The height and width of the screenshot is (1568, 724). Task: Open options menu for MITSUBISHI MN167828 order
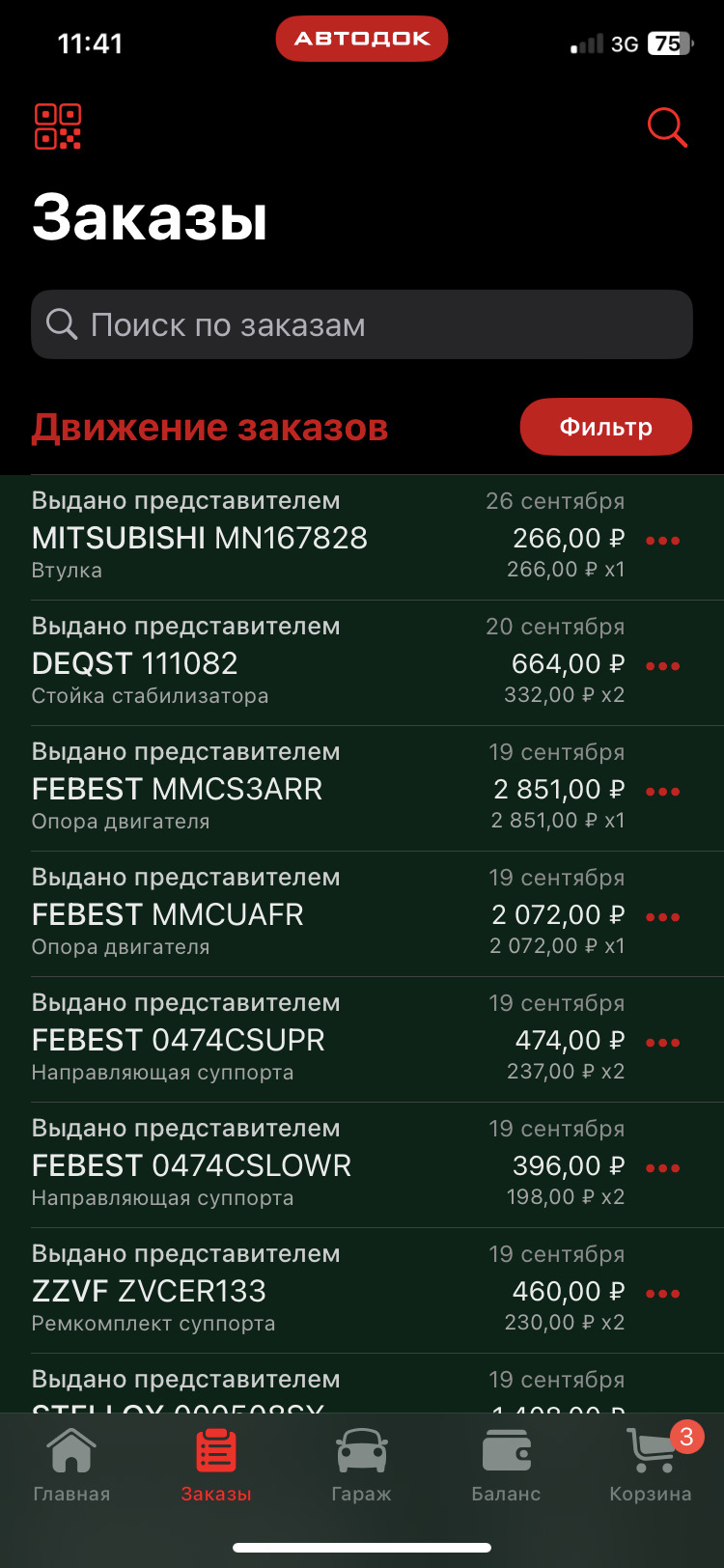click(x=662, y=541)
